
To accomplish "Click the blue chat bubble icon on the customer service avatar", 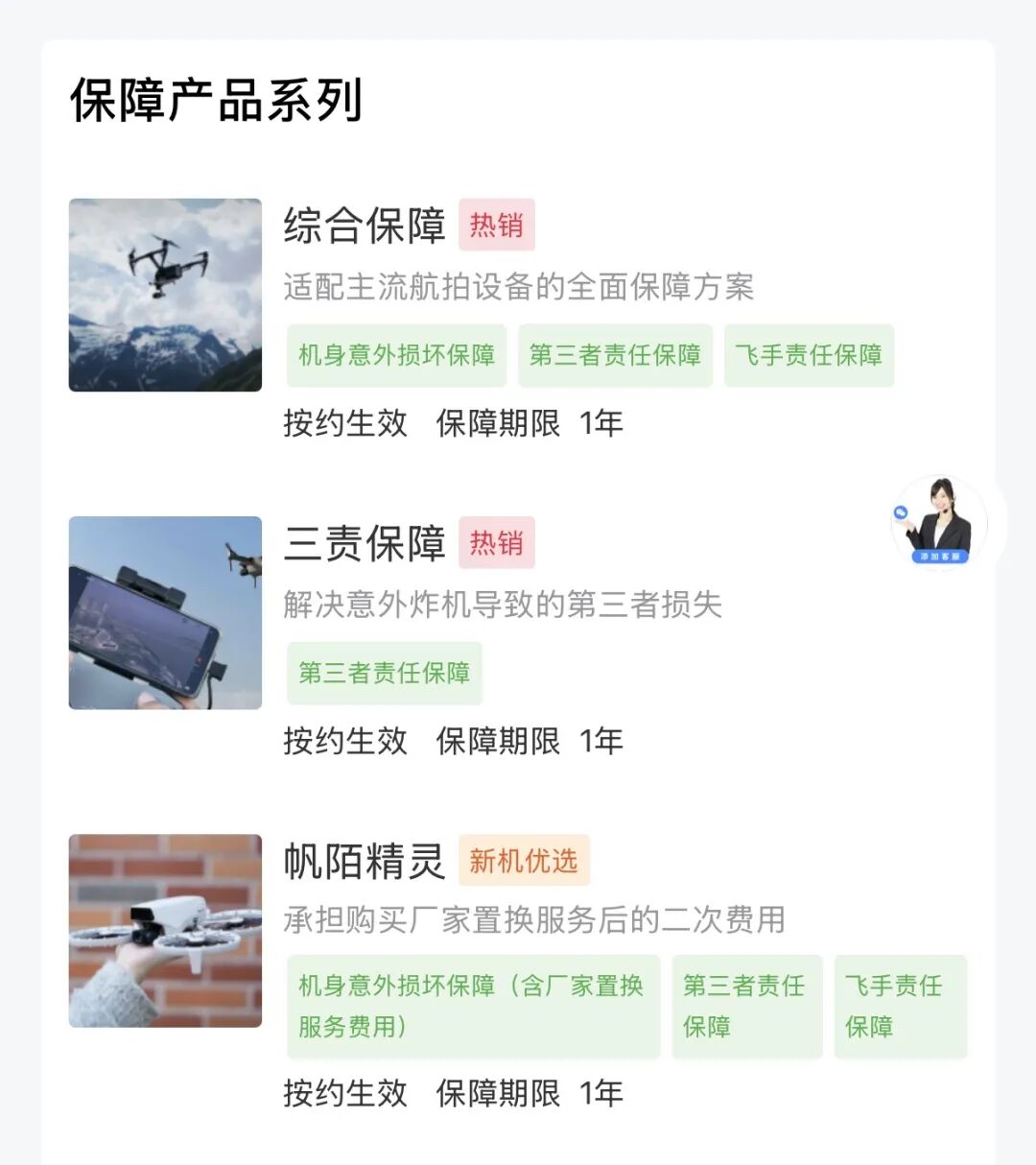I will point(900,514).
